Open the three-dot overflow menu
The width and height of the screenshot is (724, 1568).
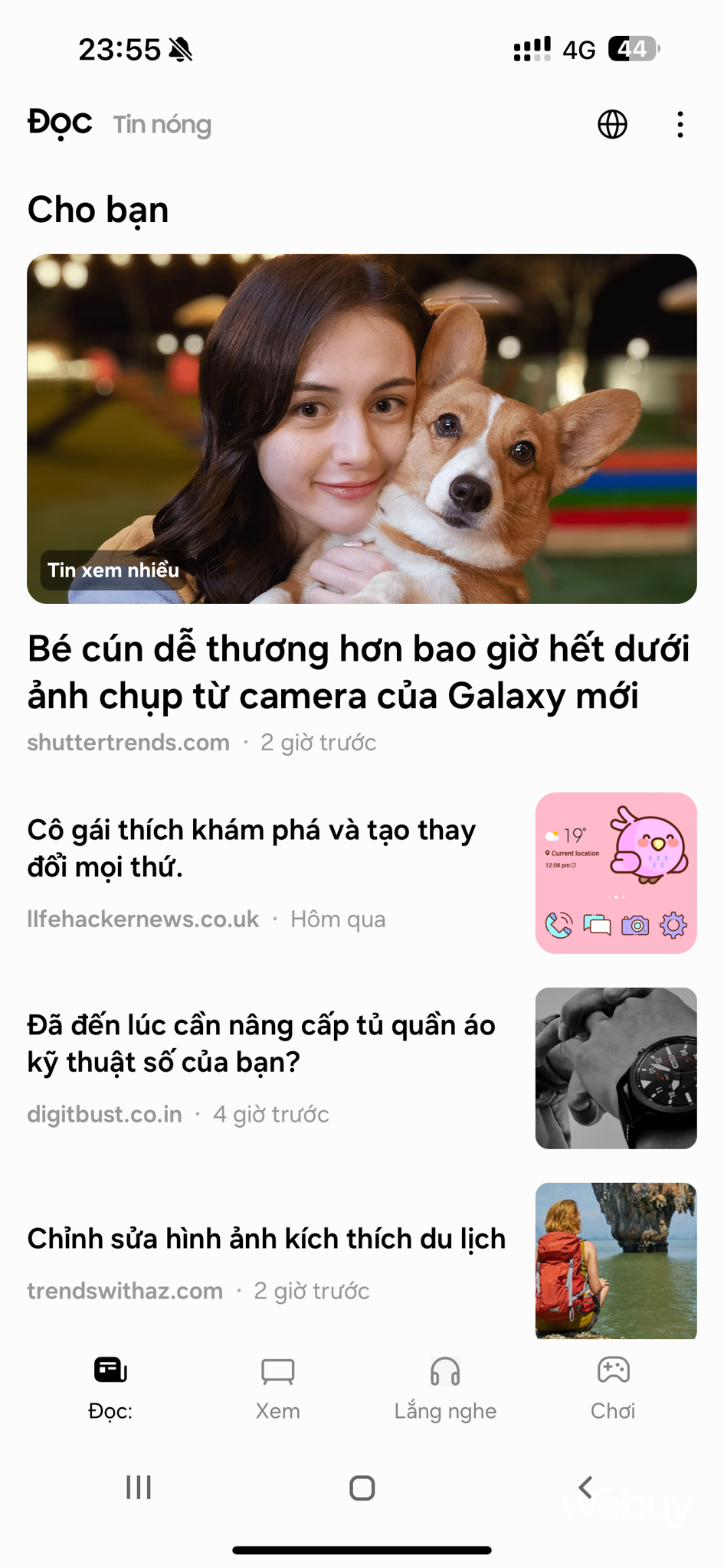(680, 124)
